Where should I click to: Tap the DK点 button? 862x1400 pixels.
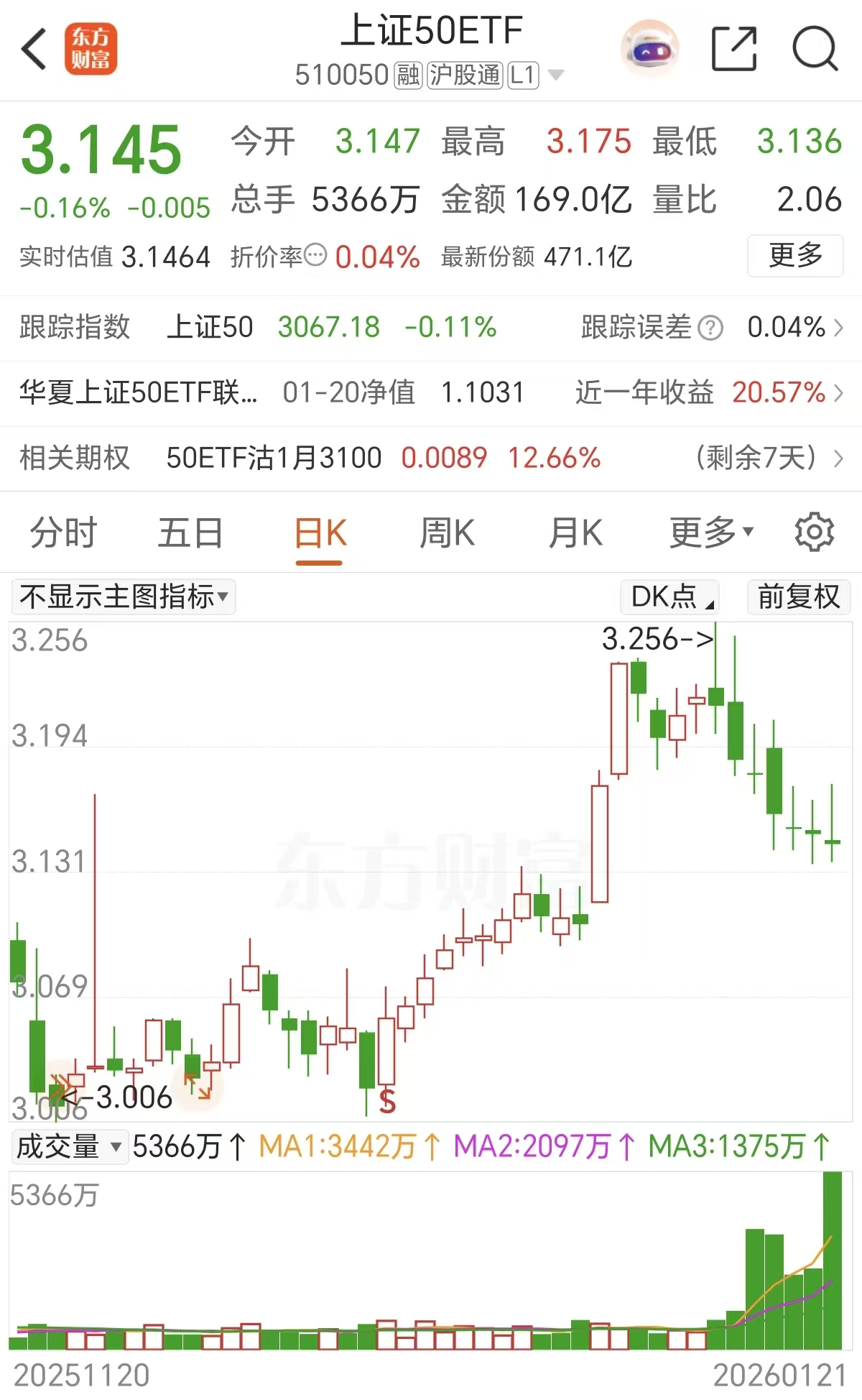pos(670,597)
